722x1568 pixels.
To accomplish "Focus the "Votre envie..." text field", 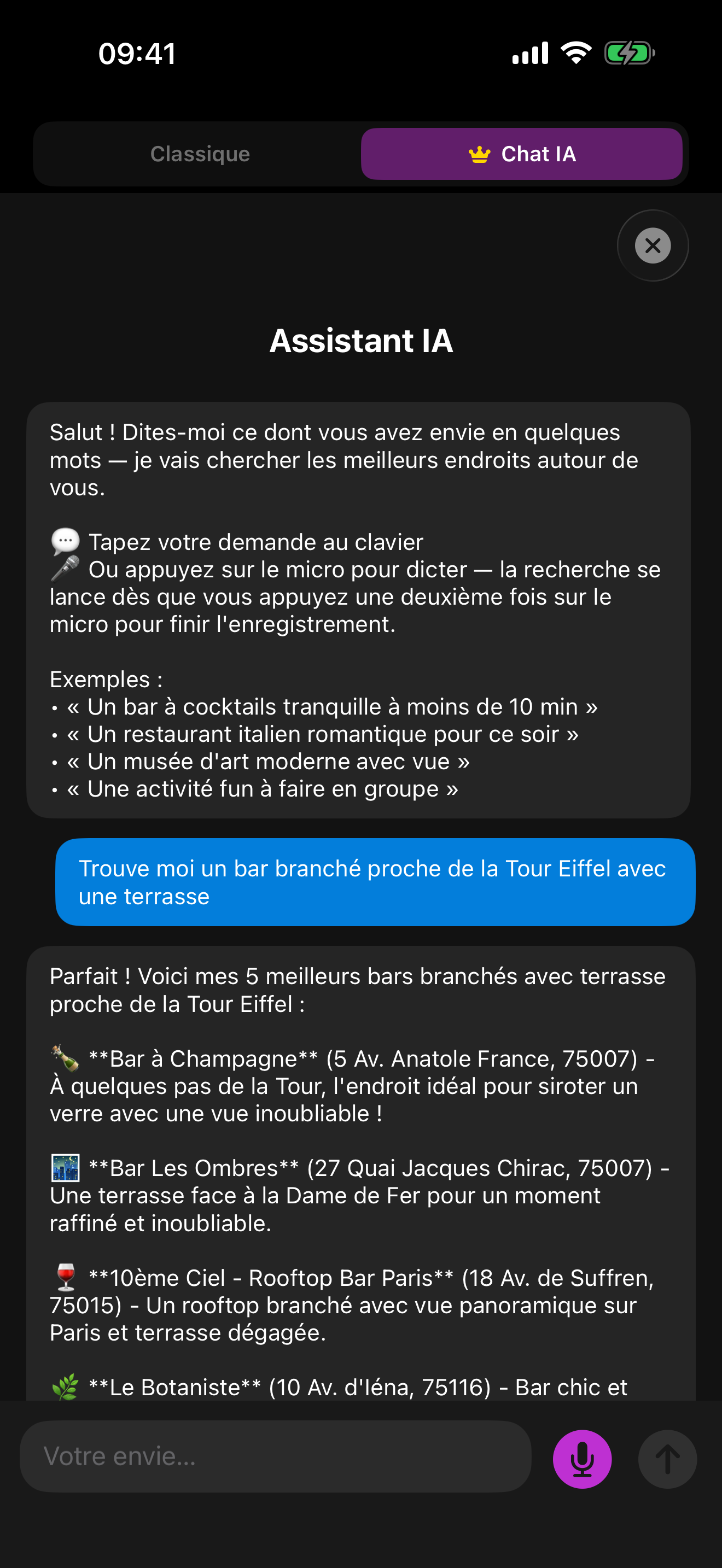I will tap(276, 1456).
